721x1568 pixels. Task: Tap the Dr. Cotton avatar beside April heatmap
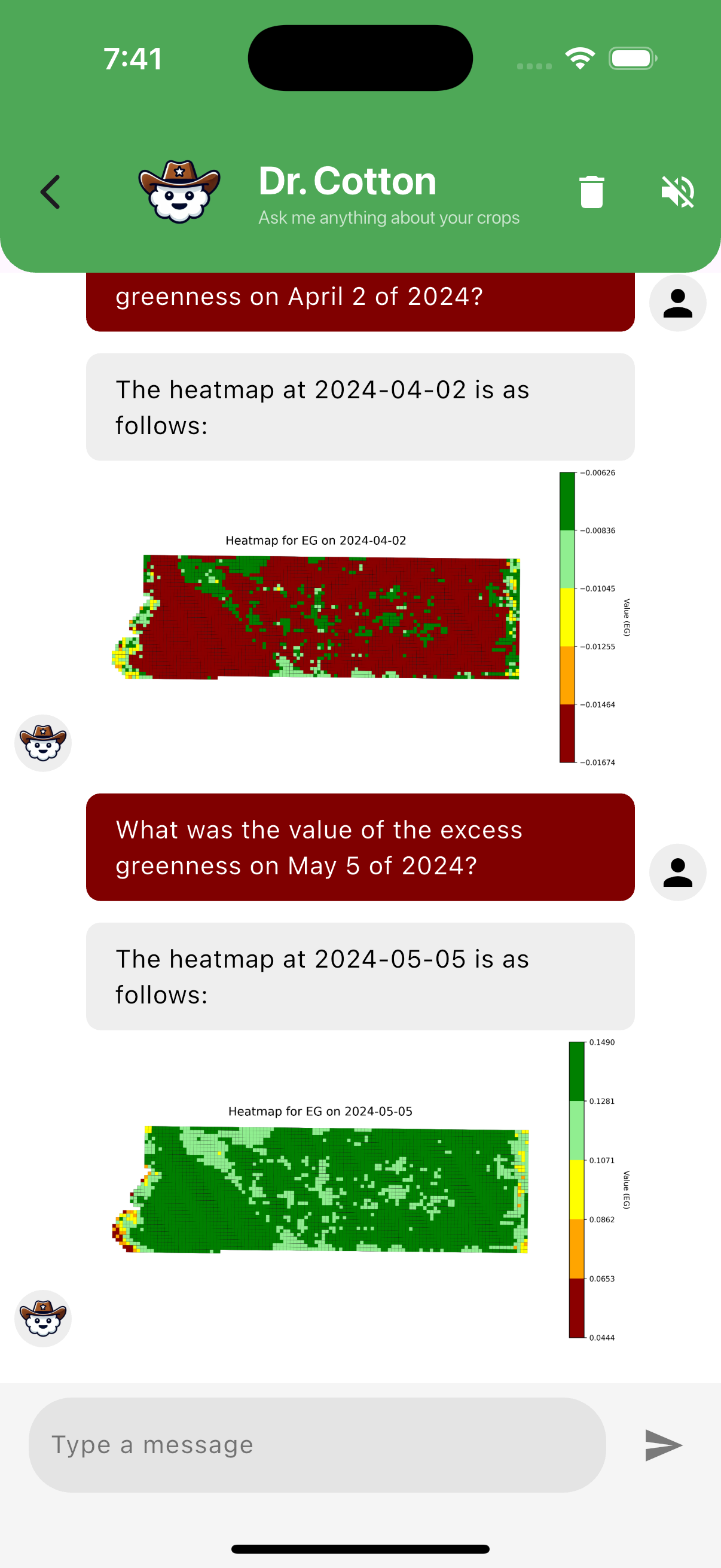(x=42, y=743)
